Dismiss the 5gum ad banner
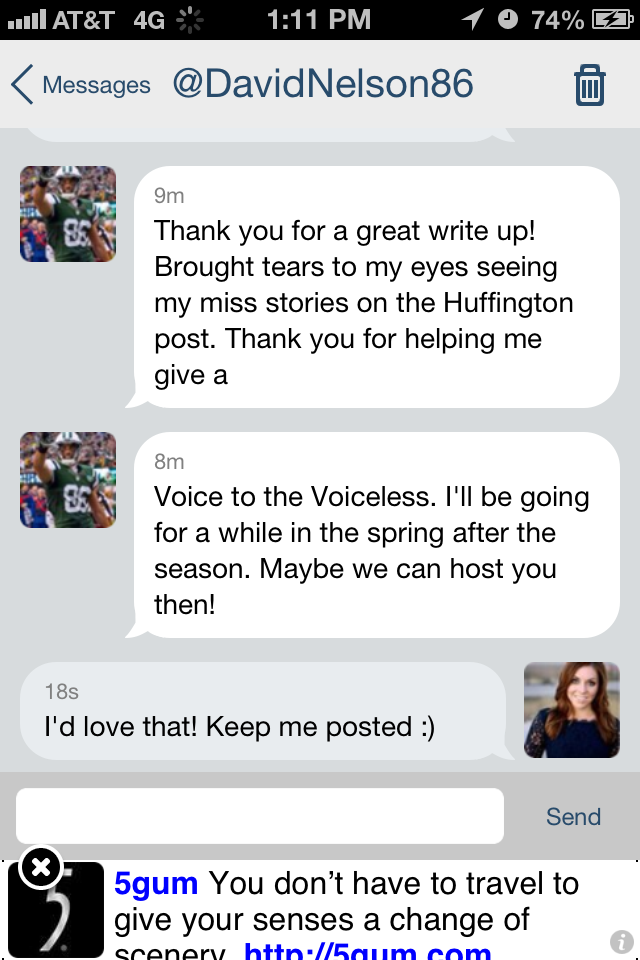The width and height of the screenshot is (640, 960). tap(40, 868)
